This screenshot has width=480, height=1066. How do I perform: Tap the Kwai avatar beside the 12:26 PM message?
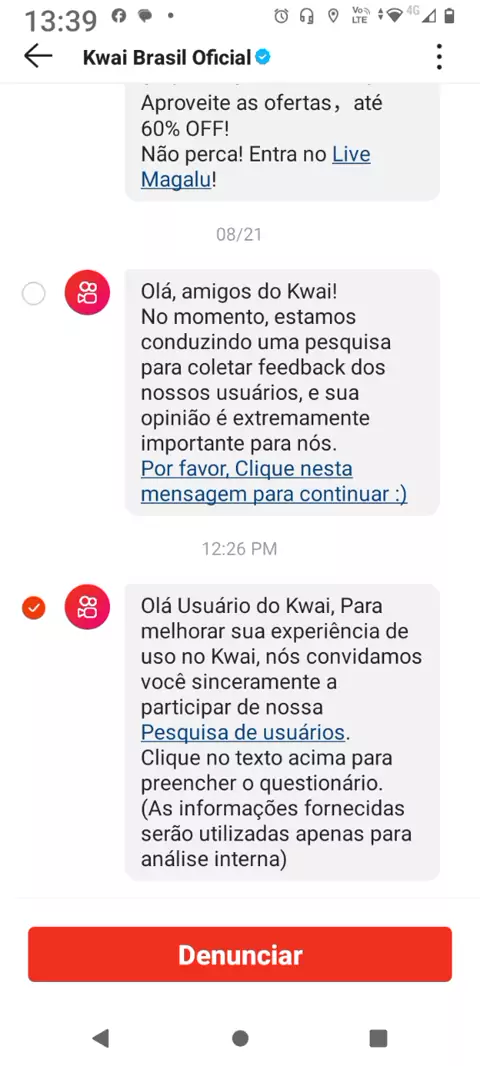coord(87,606)
